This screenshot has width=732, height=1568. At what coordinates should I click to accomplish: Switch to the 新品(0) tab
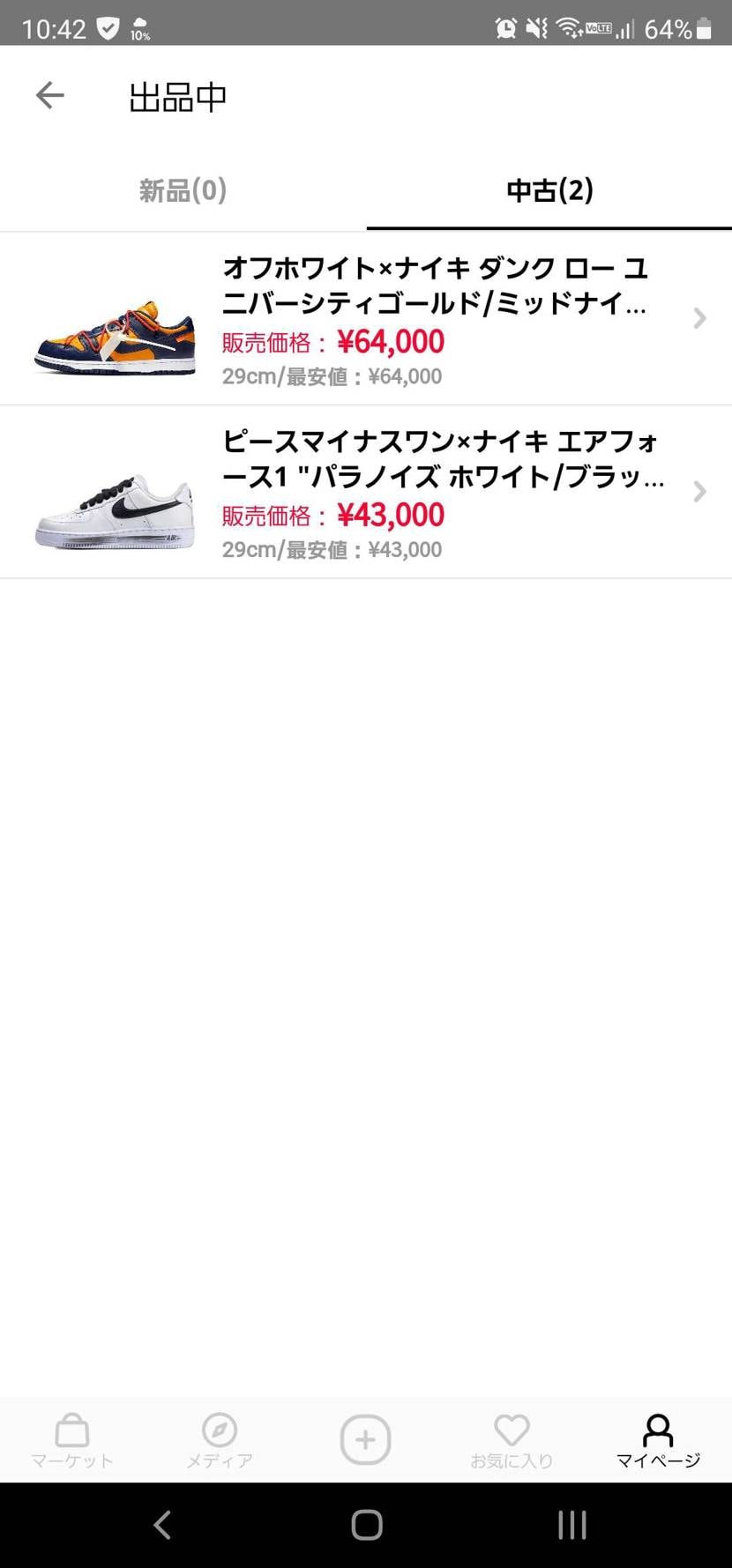point(181,190)
